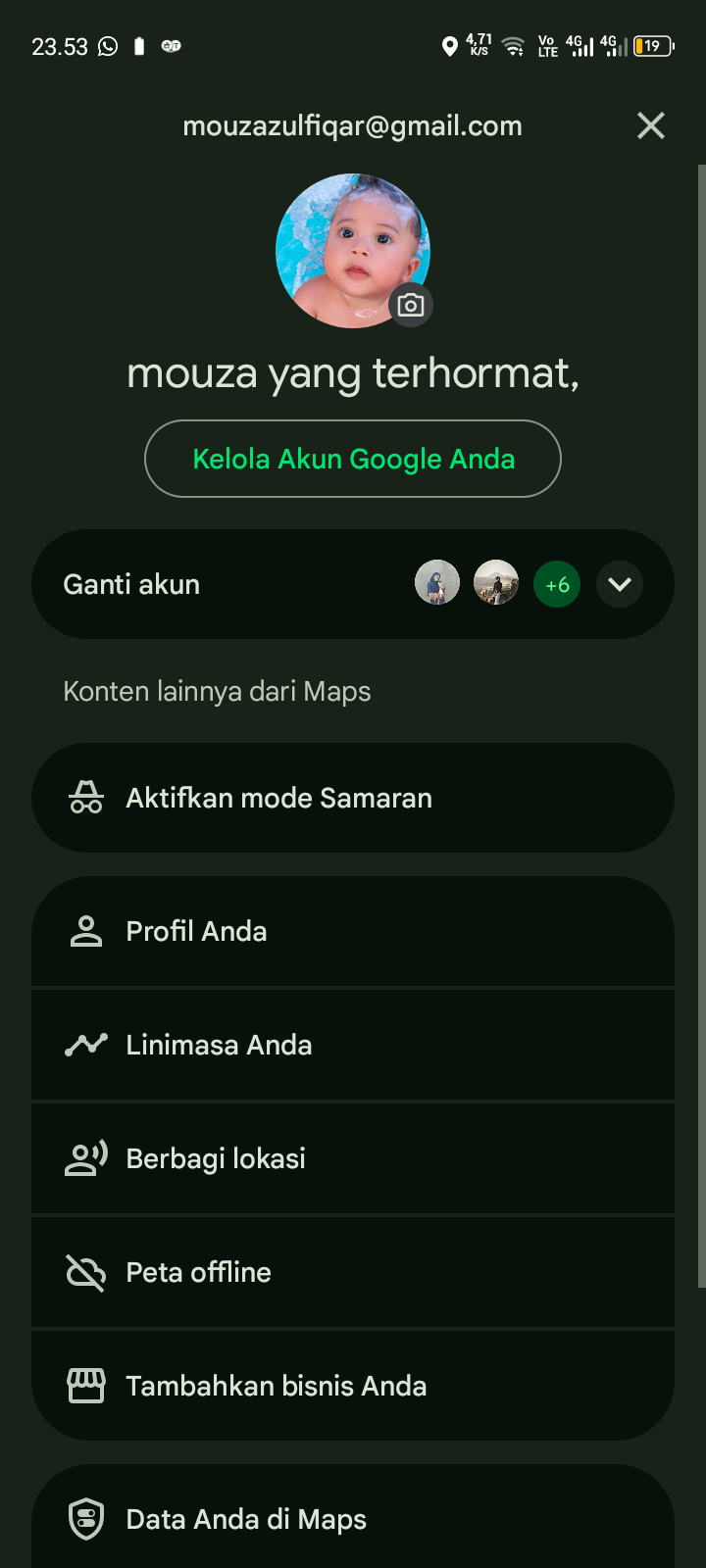Expand the Ganti akun account list
Screen dimensions: 706x1568
[619, 584]
